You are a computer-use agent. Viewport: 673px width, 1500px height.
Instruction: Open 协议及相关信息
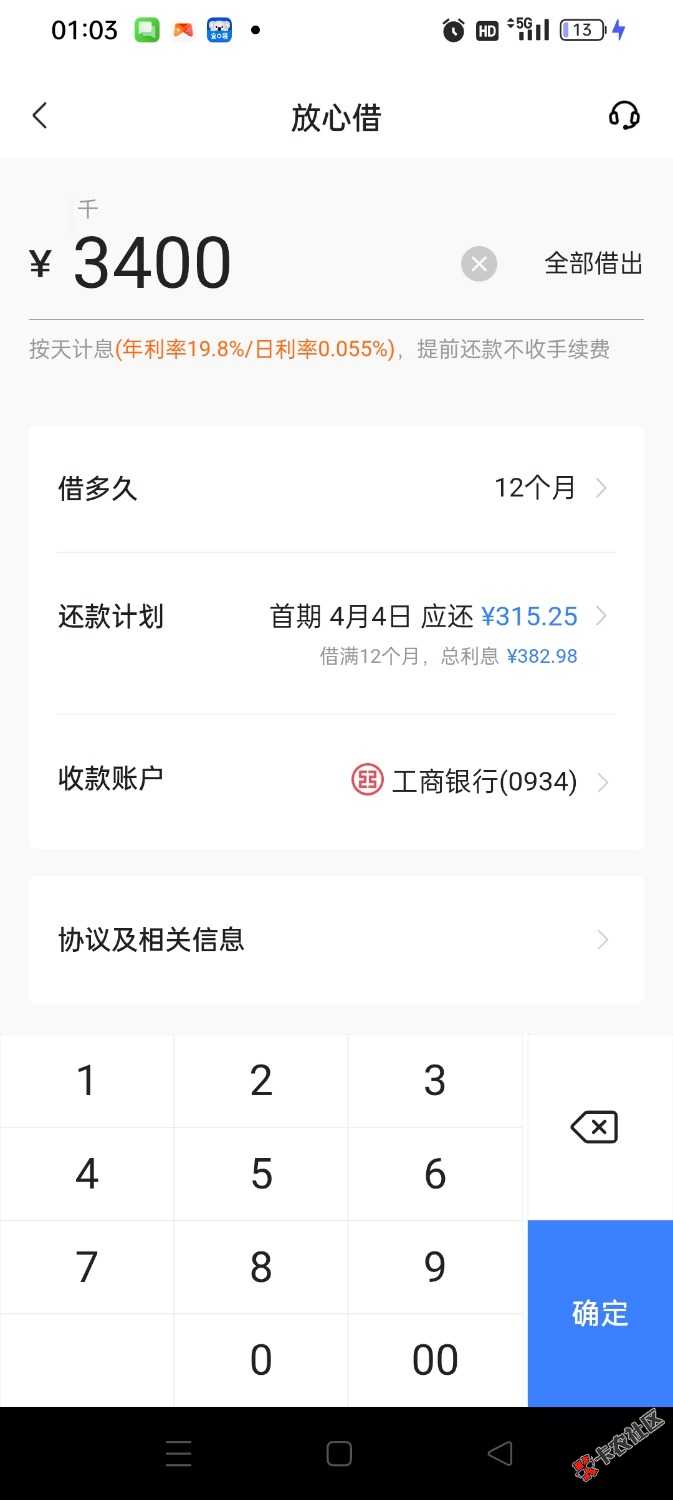coord(336,940)
